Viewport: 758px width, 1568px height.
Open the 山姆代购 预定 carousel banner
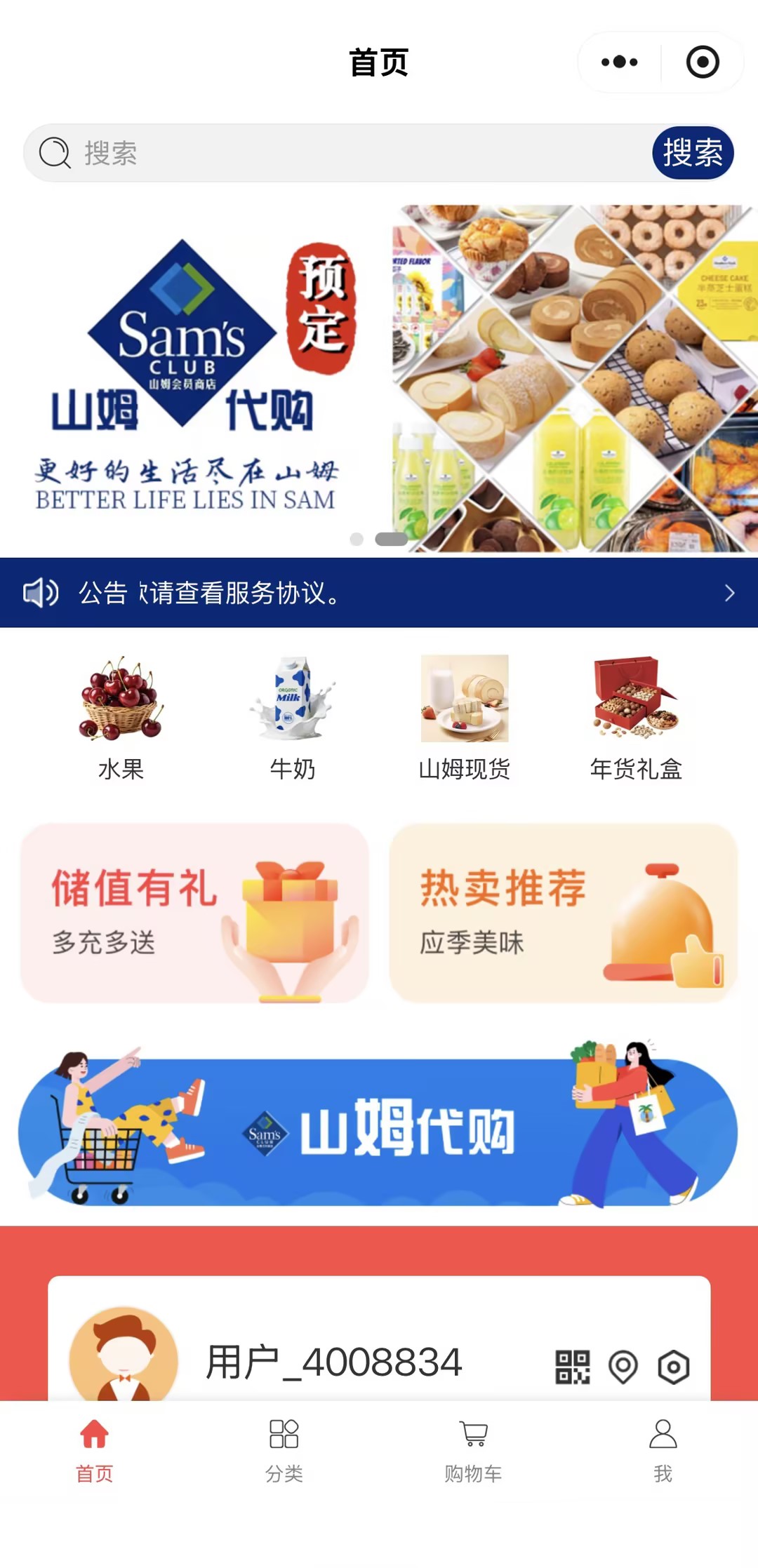pos(379,379)
